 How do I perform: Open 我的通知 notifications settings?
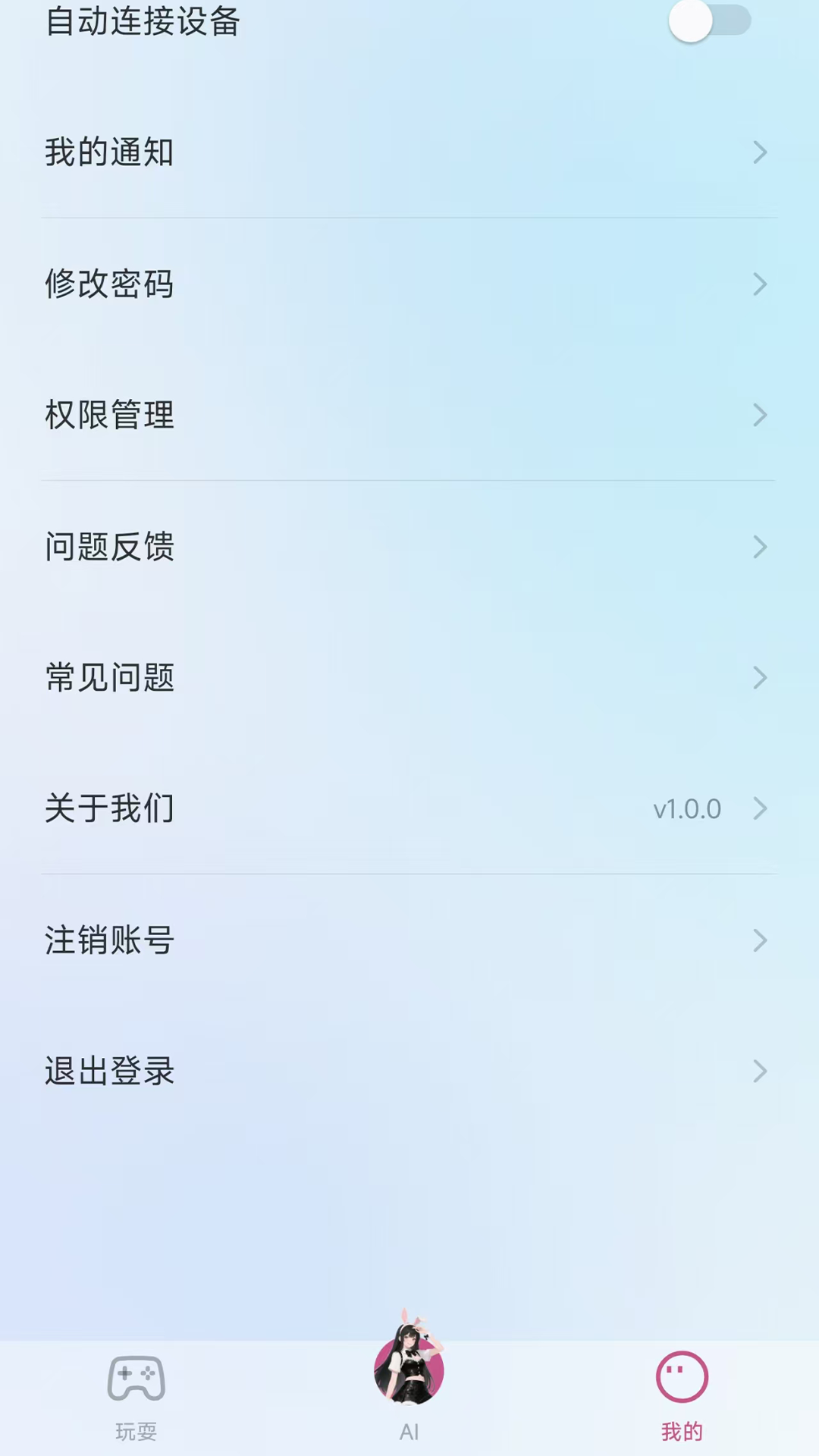click(110, 152)
